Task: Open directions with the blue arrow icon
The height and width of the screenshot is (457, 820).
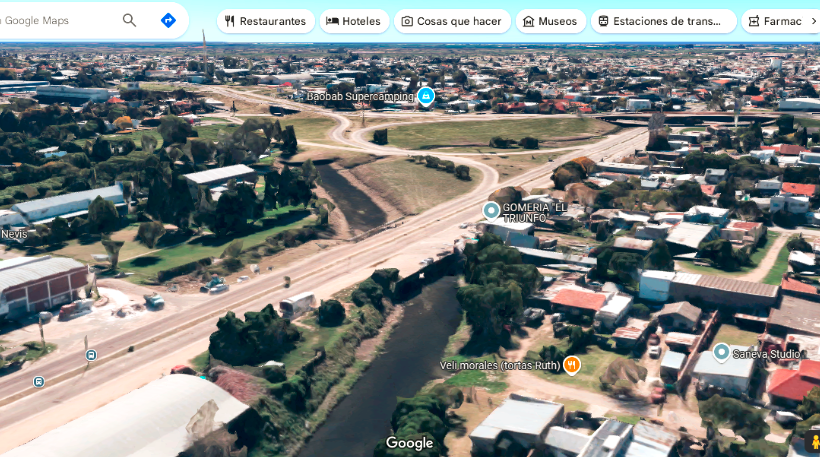Action: (x=168, y=20)
